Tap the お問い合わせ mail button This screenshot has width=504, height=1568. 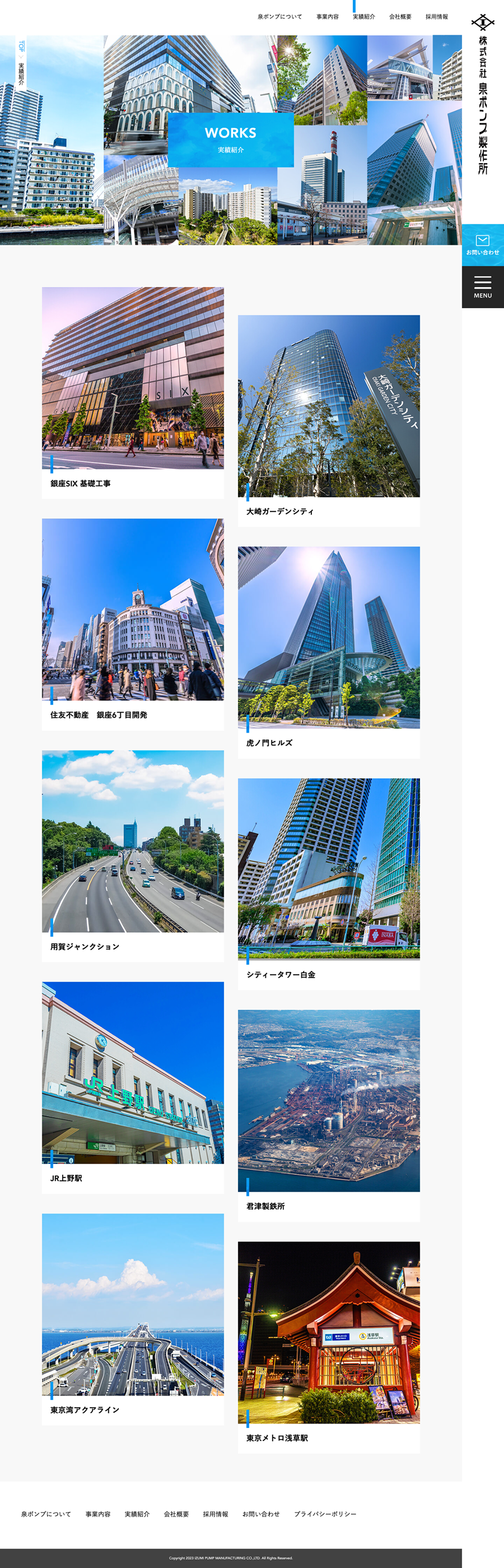click(x=483, y=245)
